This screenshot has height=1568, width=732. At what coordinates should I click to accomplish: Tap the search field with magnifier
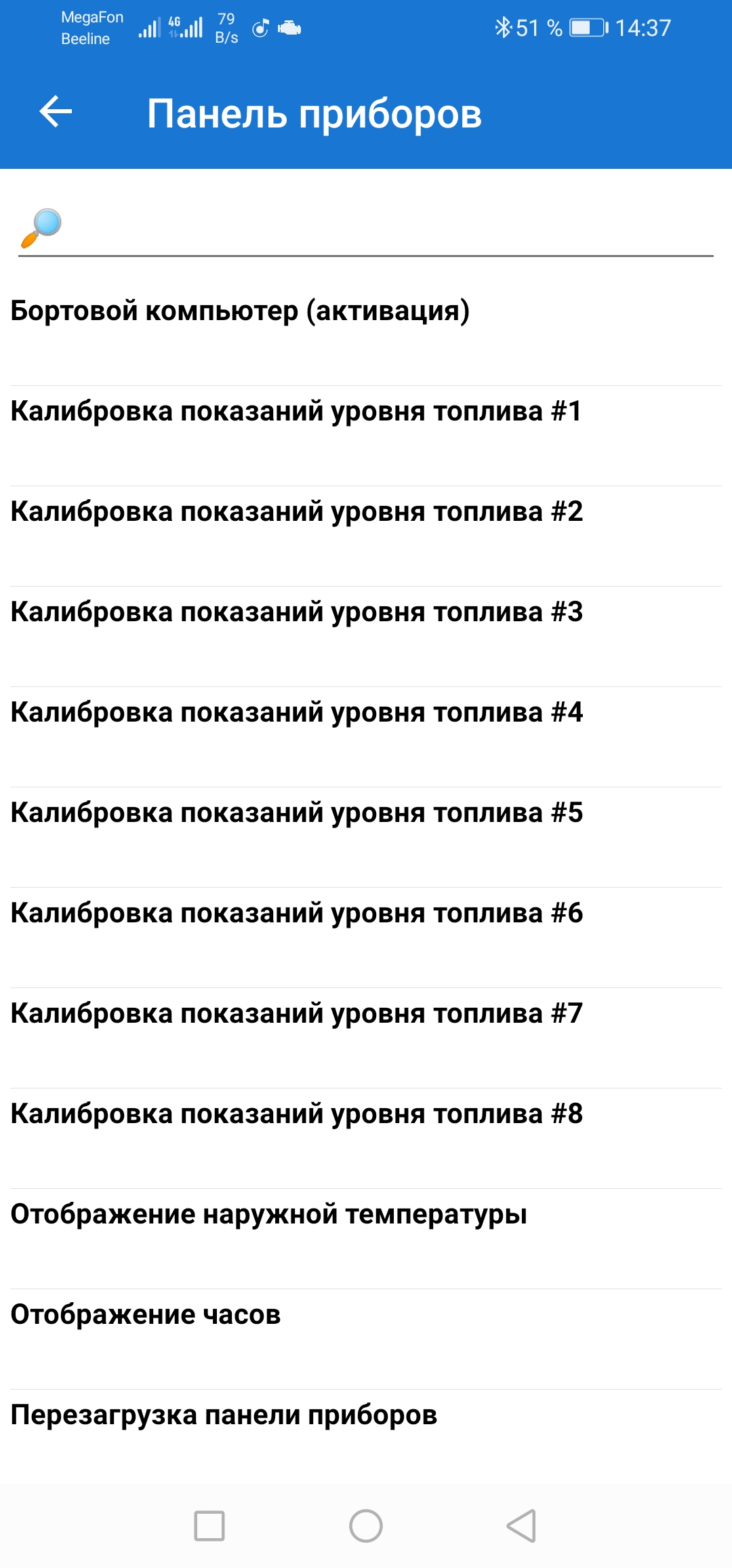pyautogui.click(x=366, y=228)
